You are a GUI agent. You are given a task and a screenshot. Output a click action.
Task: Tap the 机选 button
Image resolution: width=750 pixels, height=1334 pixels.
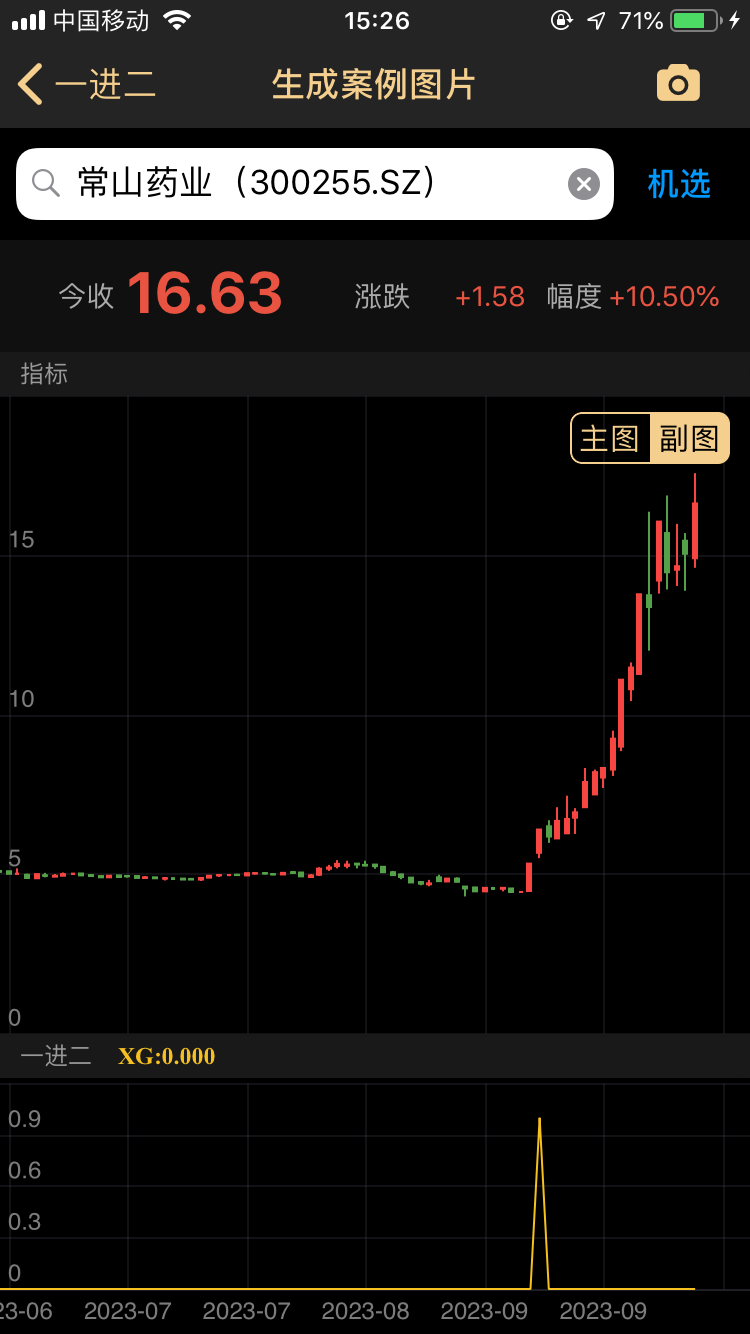click(x=679, y=184)
